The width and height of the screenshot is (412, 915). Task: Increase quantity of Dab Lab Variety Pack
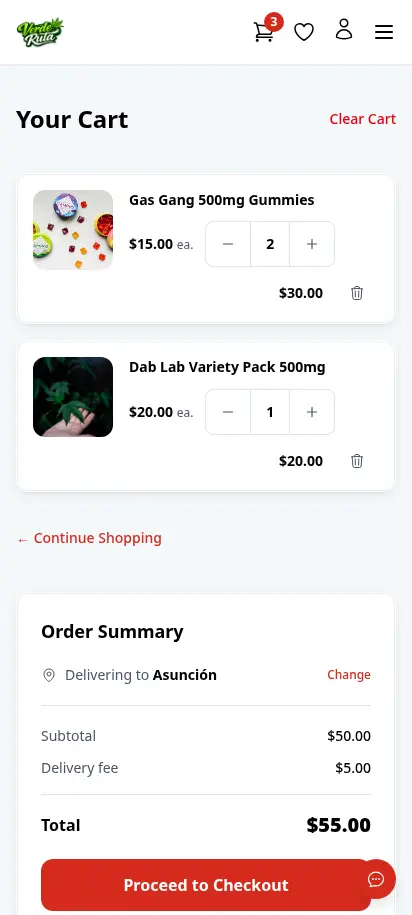point(312,412)
